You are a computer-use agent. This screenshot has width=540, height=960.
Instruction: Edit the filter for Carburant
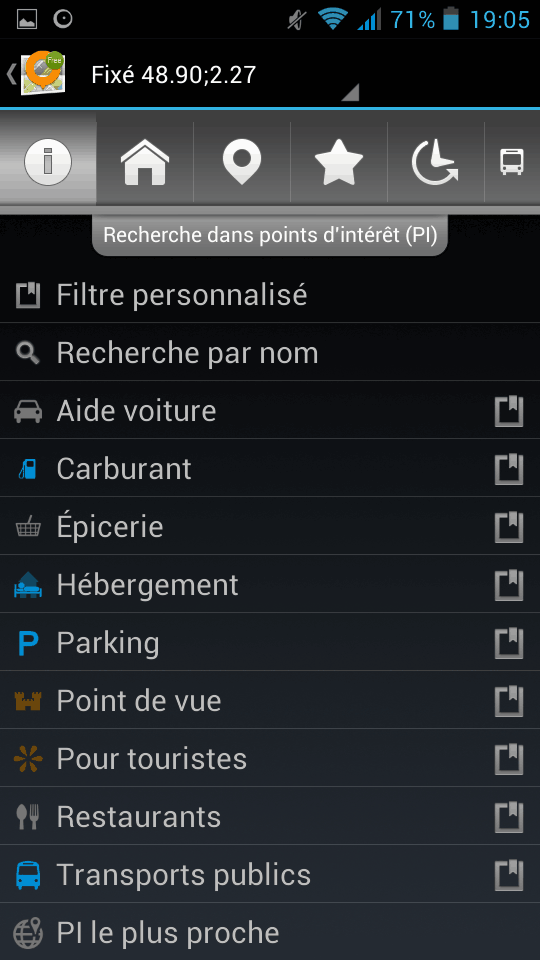[x=509, y=468]
